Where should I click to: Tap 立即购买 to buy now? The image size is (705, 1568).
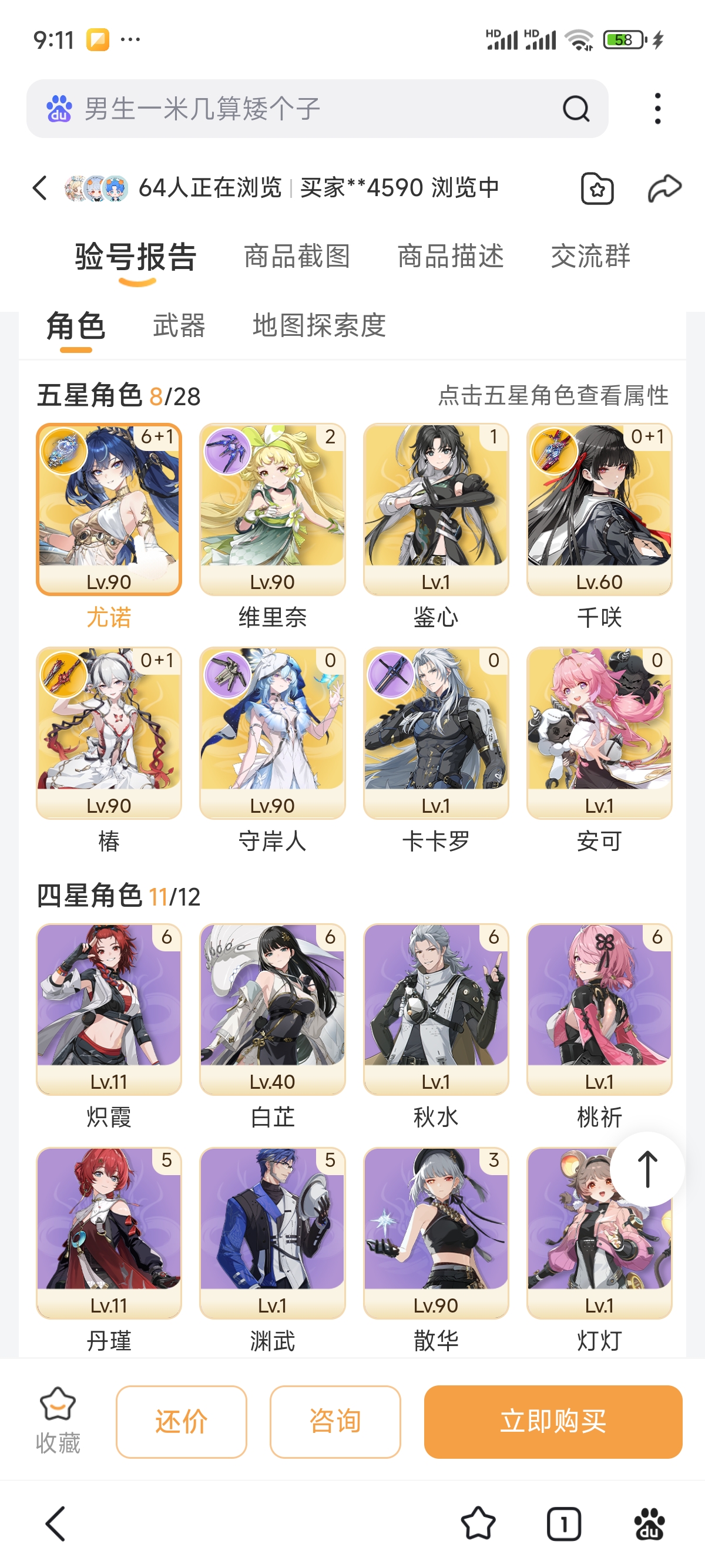553,1422
